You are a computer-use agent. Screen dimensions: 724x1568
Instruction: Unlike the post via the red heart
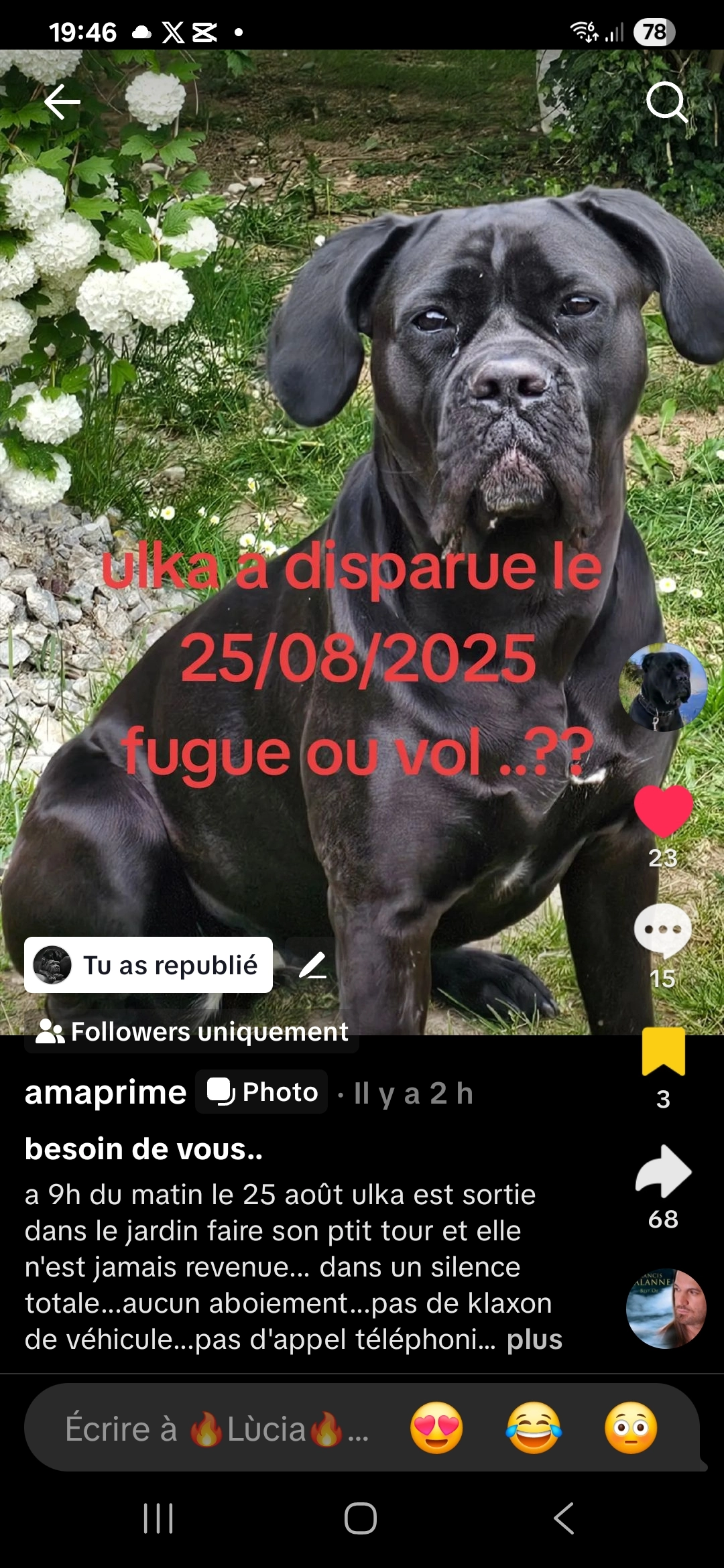click(663, 811)
